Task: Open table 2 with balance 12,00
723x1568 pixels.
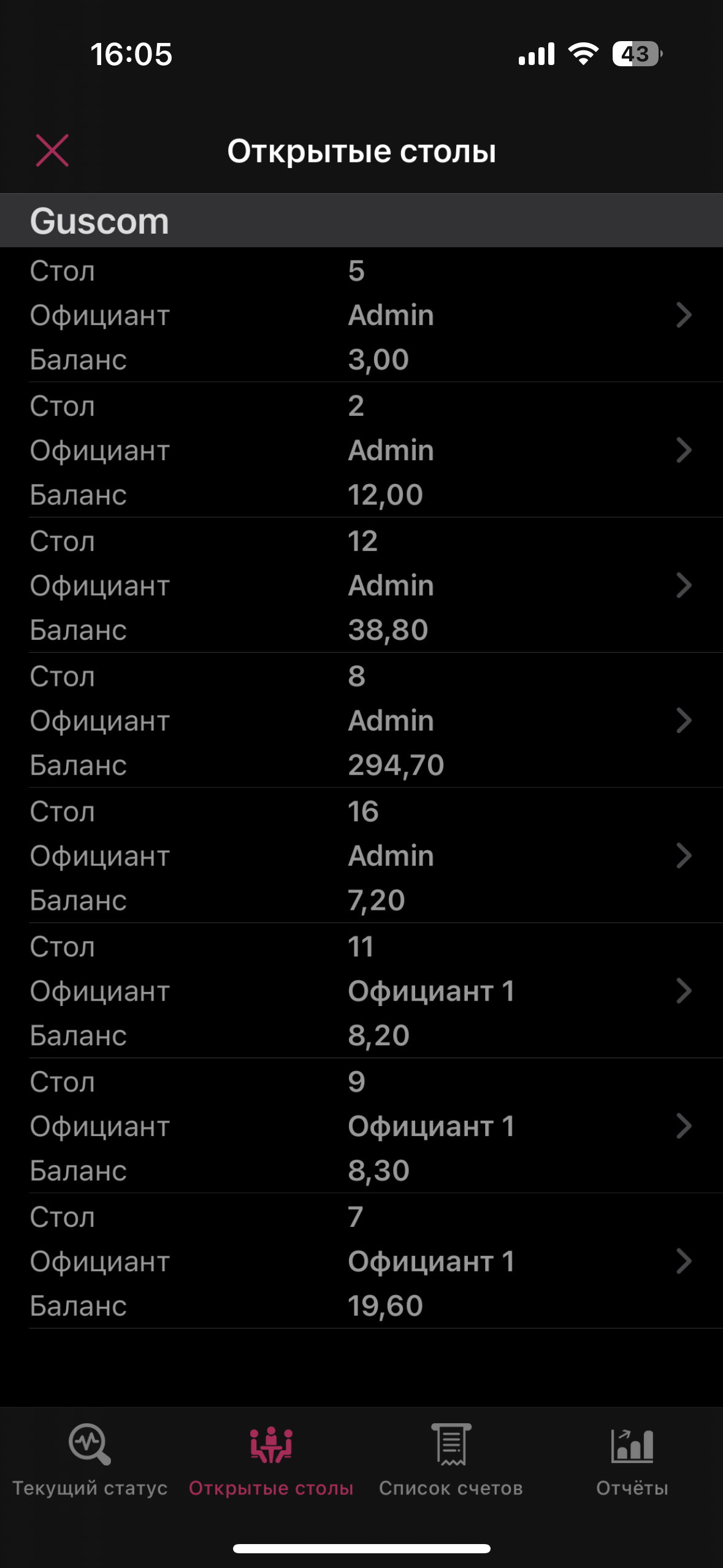Action: click(368, 450)
